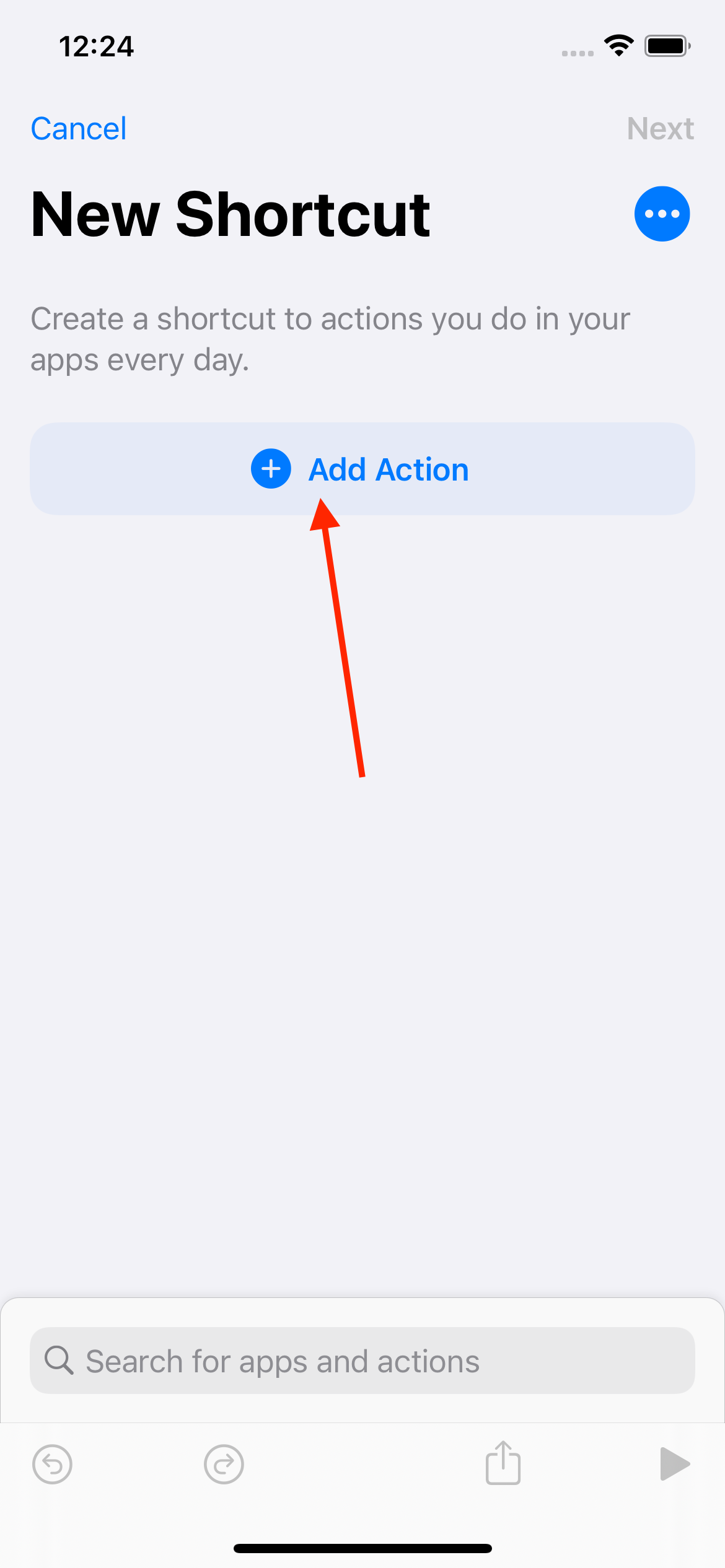Open the blue three-dot options menu
Viewport: 725px width, 1568px height.
click(x=662, y=214)
